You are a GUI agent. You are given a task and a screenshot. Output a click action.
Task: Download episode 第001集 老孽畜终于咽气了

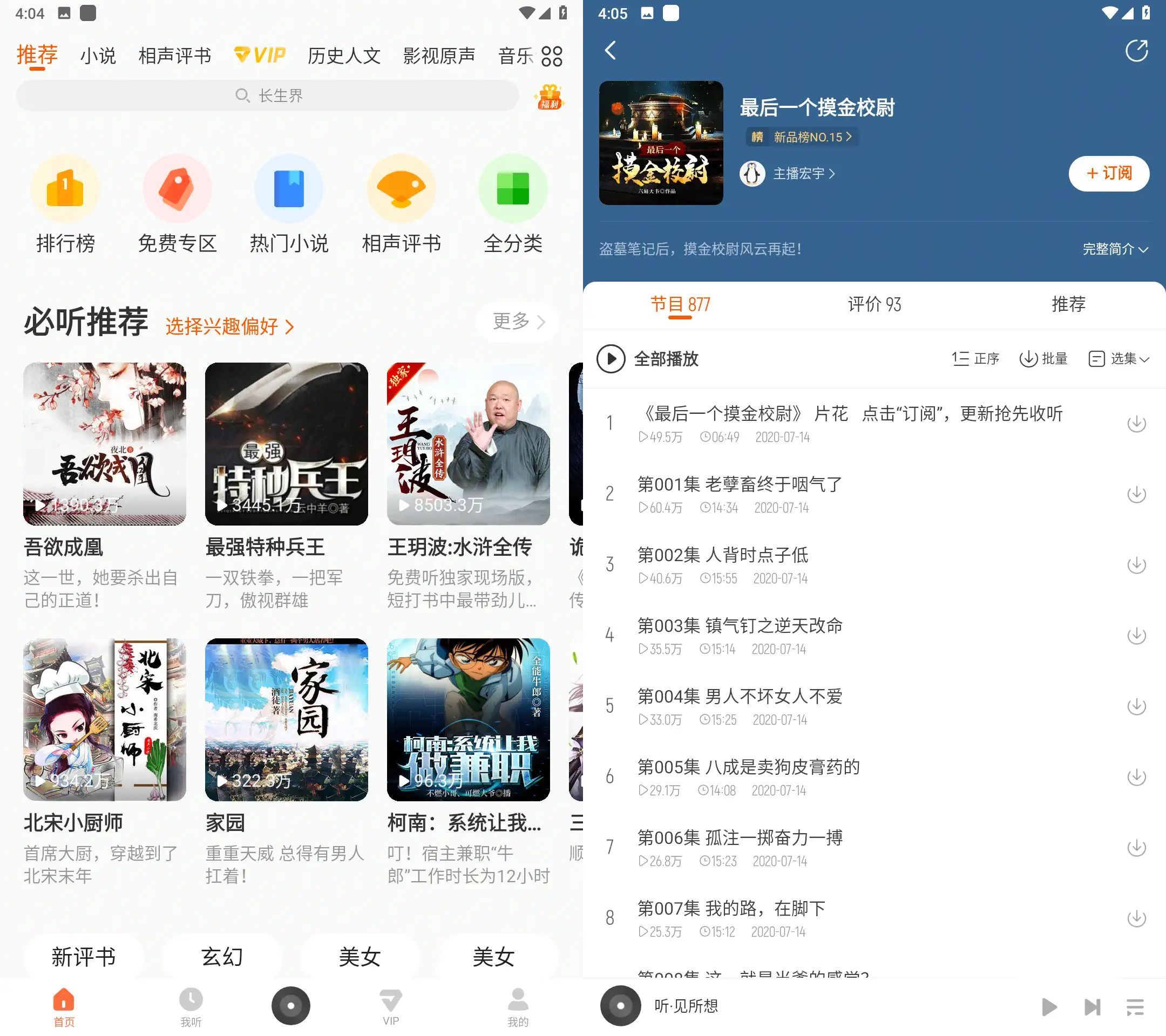(x=1136, y=494)
